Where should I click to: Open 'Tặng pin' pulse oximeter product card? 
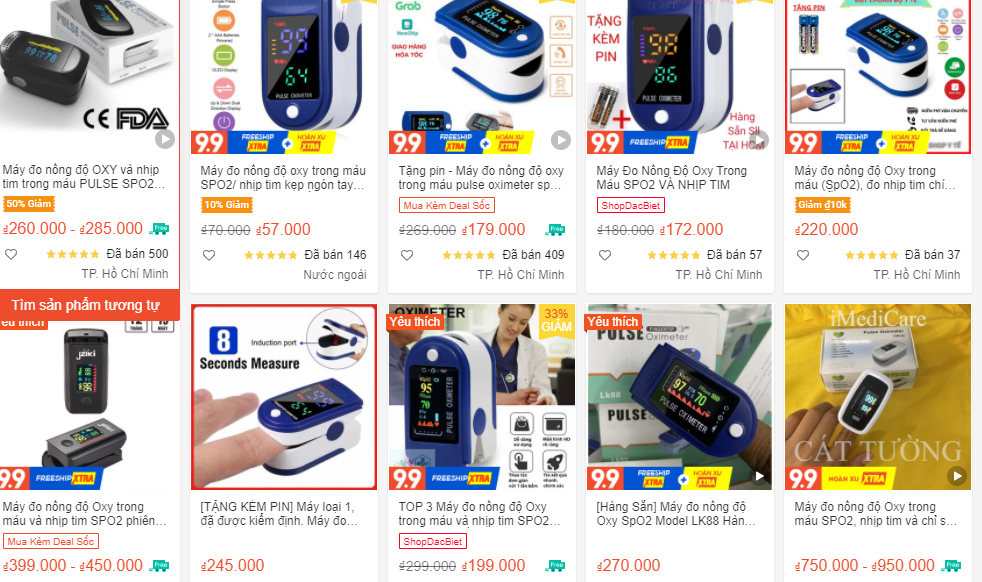pos(481,177)
